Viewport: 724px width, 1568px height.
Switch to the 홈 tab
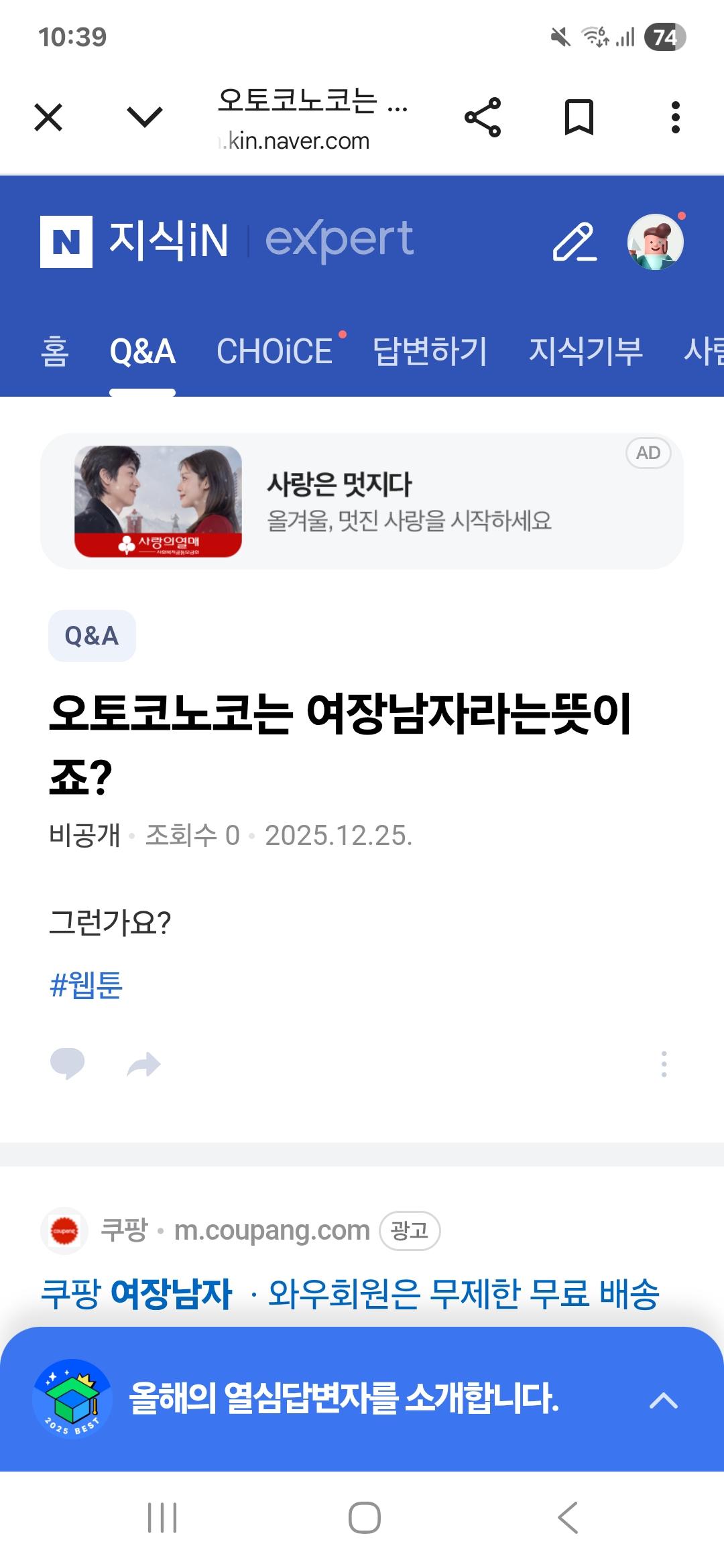(55, 351)
